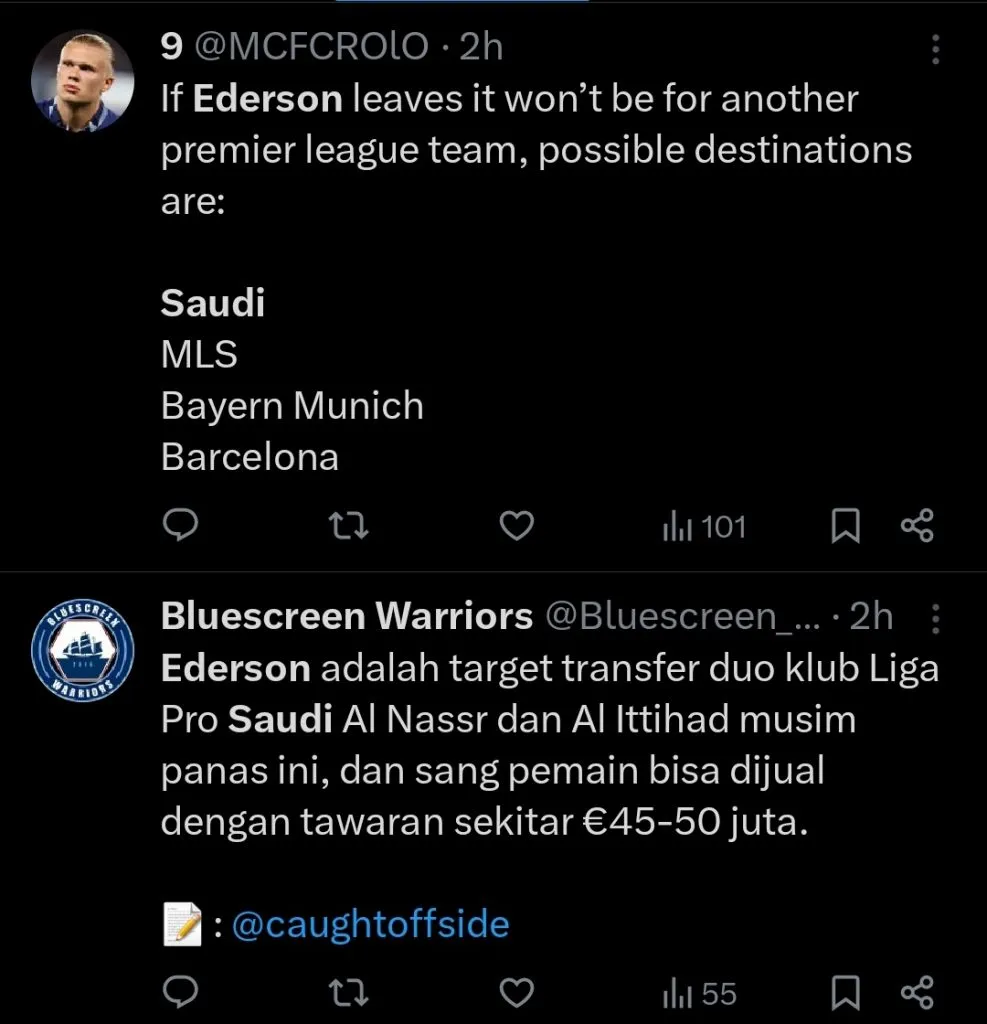Reply to the Bluescreen Warriors tweet
This screenshot has width=987, height=1024.
pos(181,991)
